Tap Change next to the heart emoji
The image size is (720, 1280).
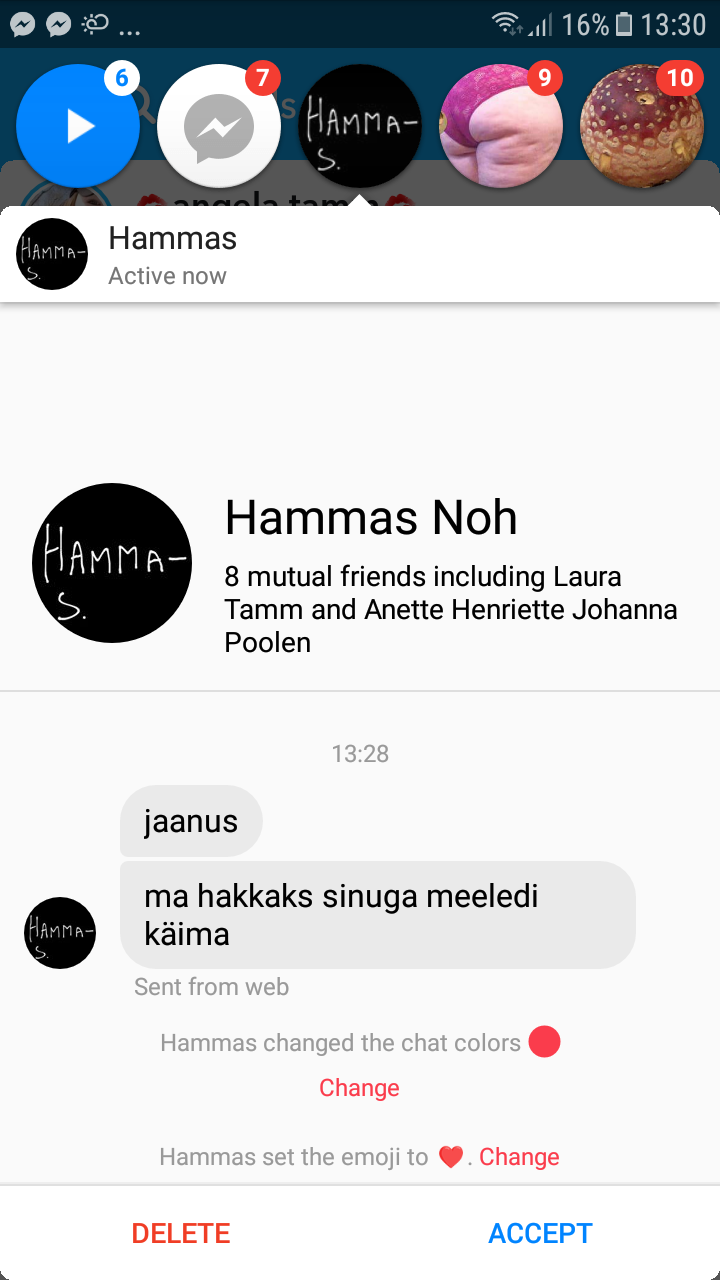coord(519,1157)
